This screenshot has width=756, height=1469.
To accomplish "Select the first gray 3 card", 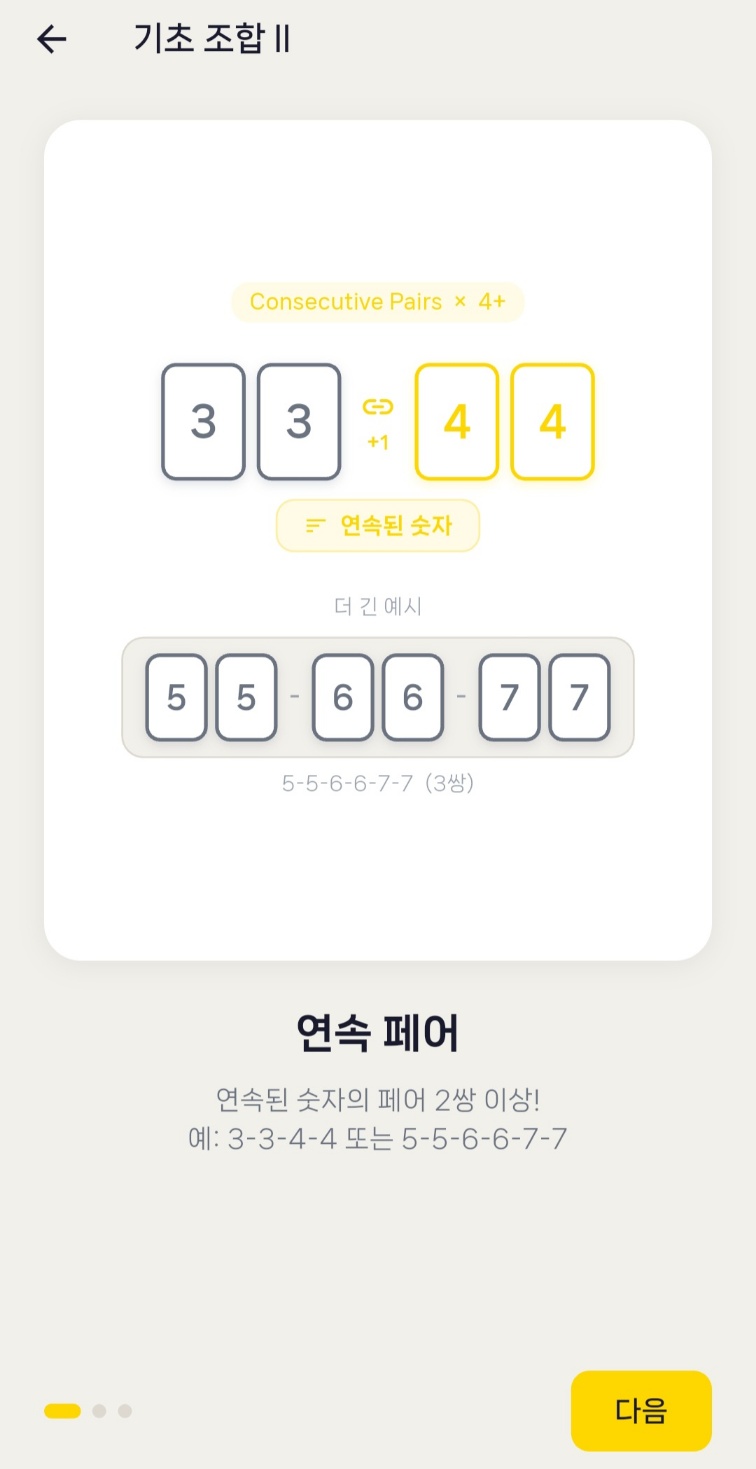I will (204, 420).
